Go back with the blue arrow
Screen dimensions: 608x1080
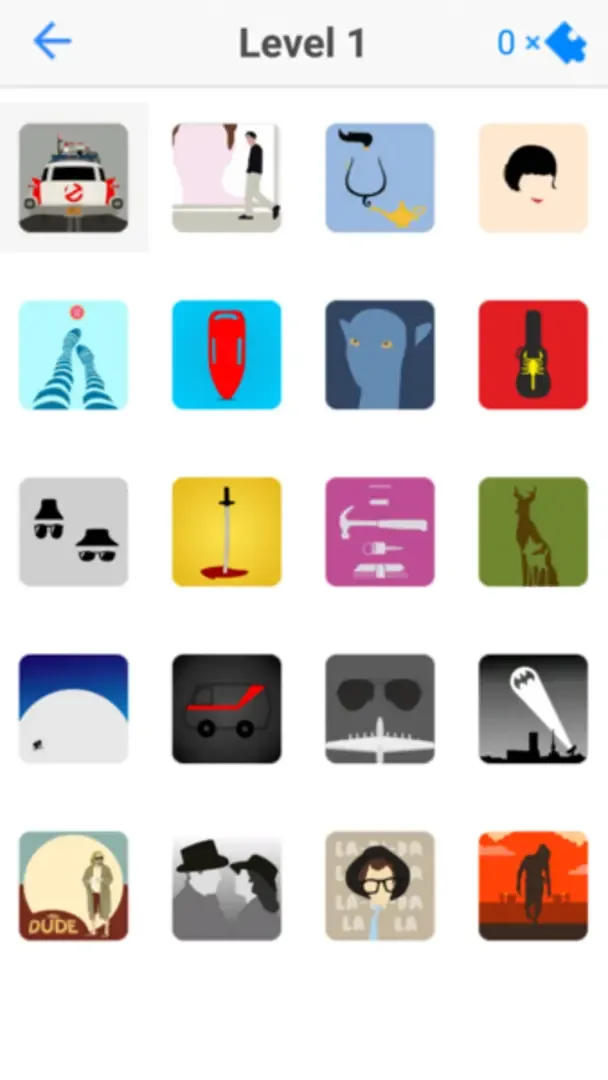tap(52, 42)
